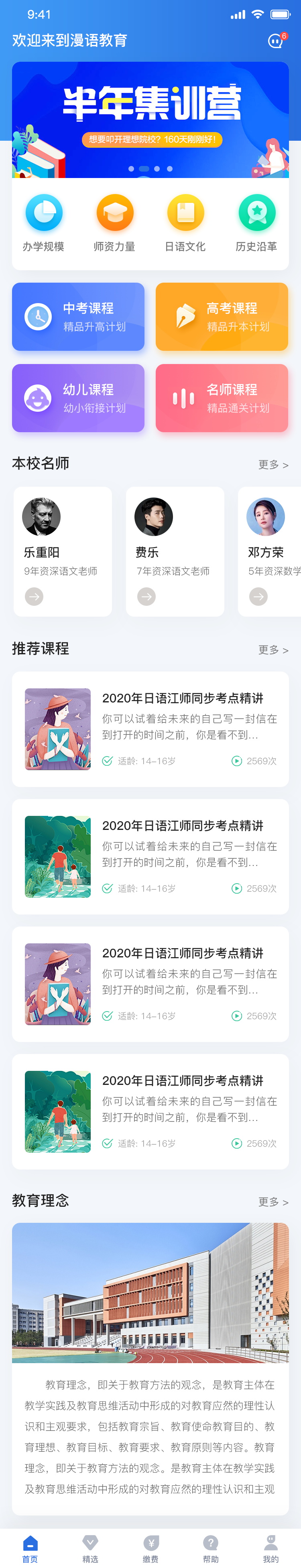Screen dimensions: 301x1568
Task: Open the message icon with badge
Action: pos(276,41)
